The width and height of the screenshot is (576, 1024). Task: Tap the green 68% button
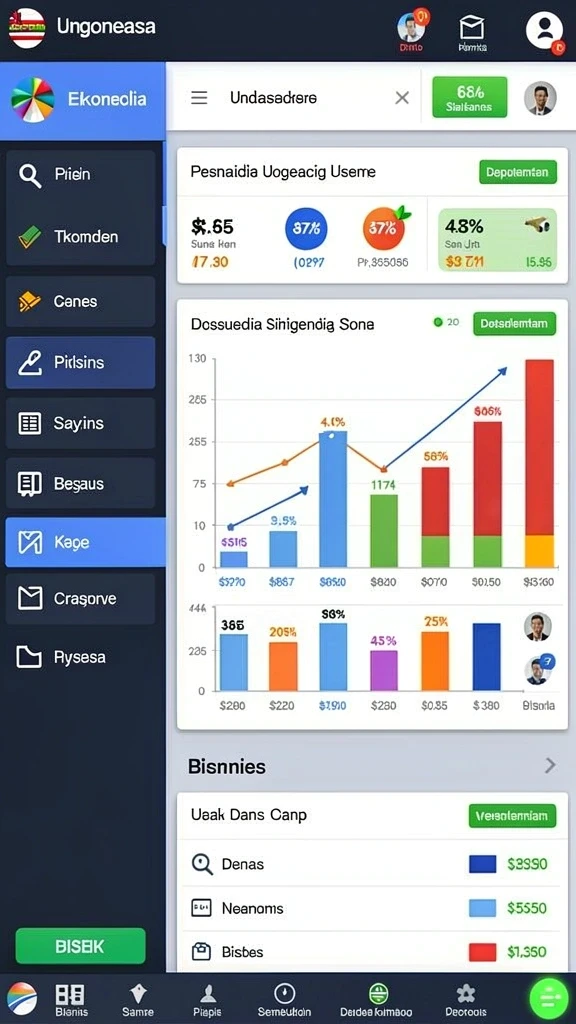point(470,97)
